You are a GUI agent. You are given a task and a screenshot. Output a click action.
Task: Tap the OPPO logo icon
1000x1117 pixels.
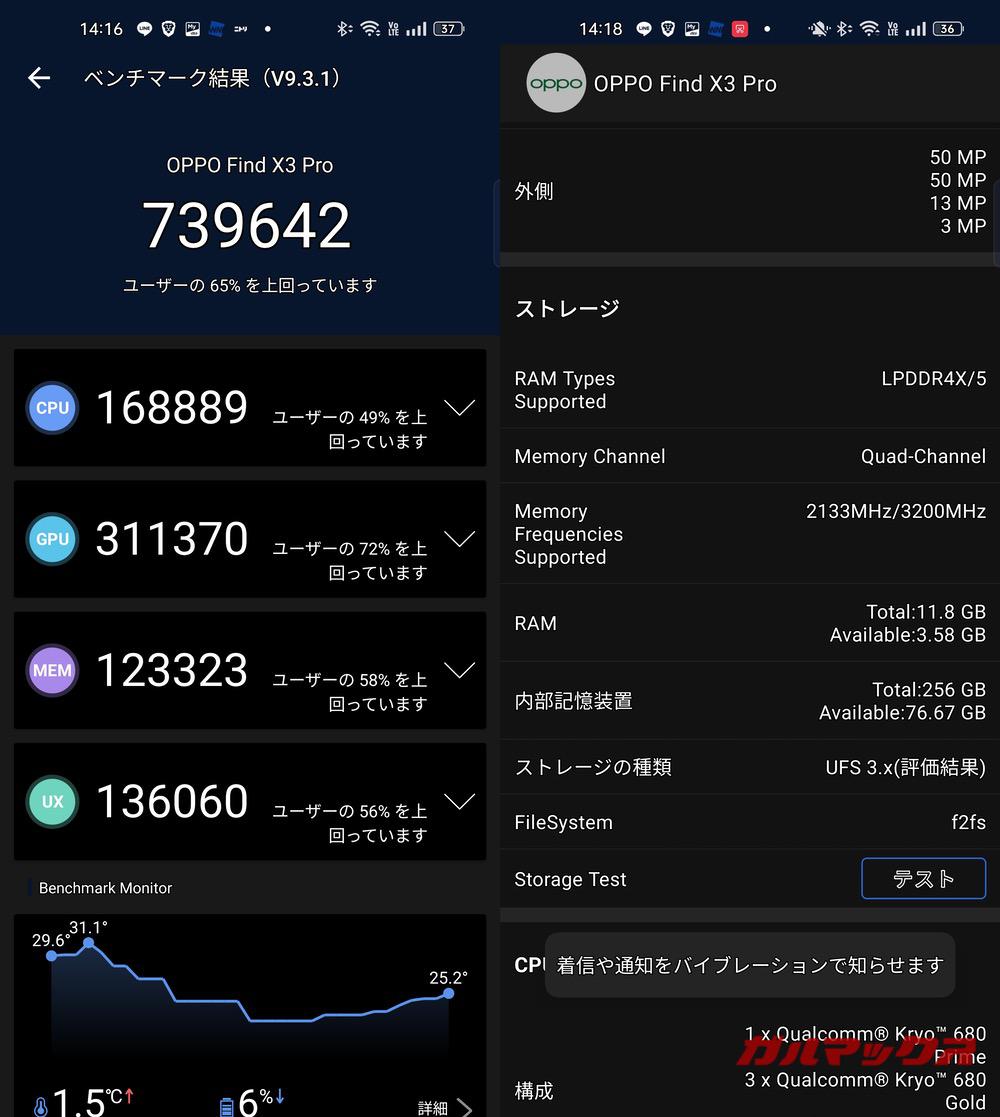tap(556, 83)
